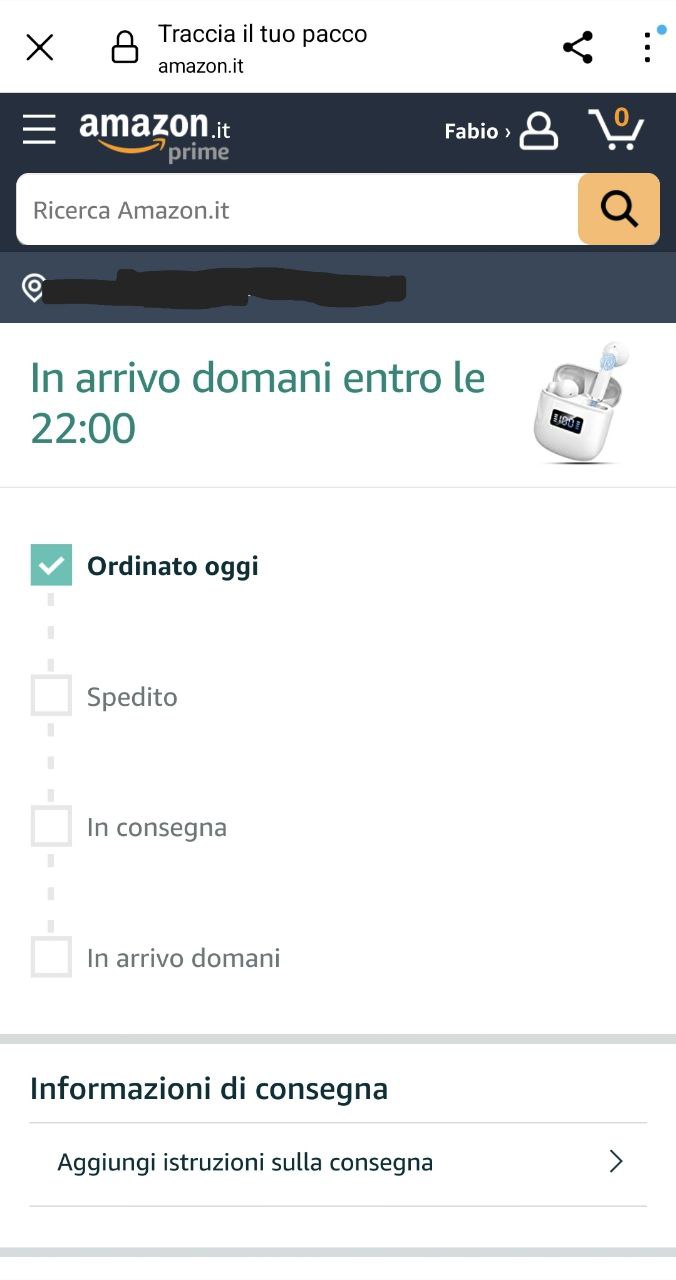View site security info via the lock icon

[x=125, y=47]
